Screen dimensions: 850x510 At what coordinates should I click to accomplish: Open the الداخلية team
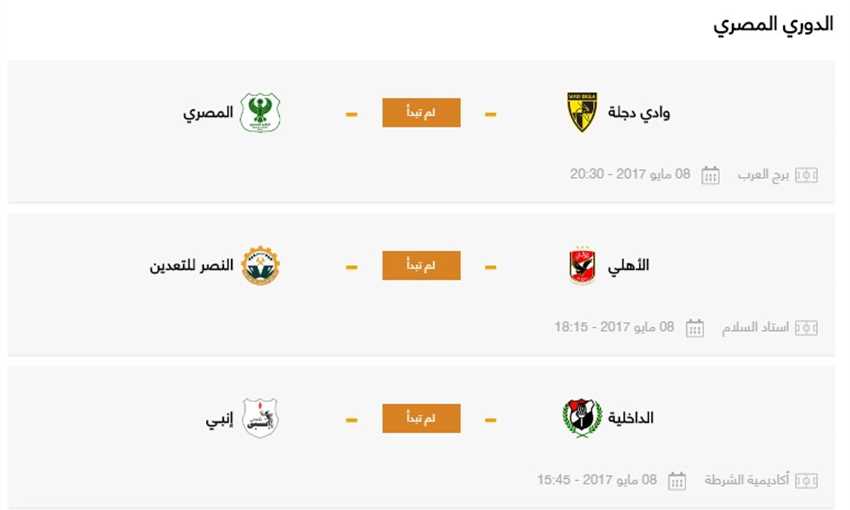630,418
